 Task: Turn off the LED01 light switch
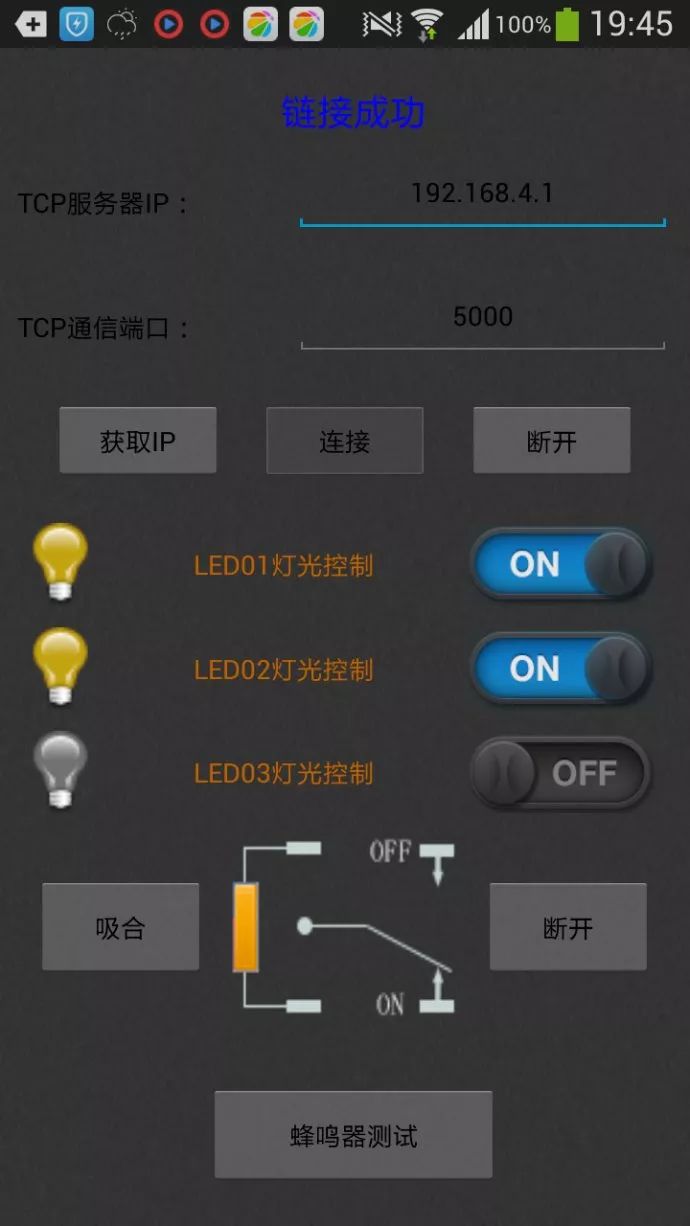click(x=561, y=565)
